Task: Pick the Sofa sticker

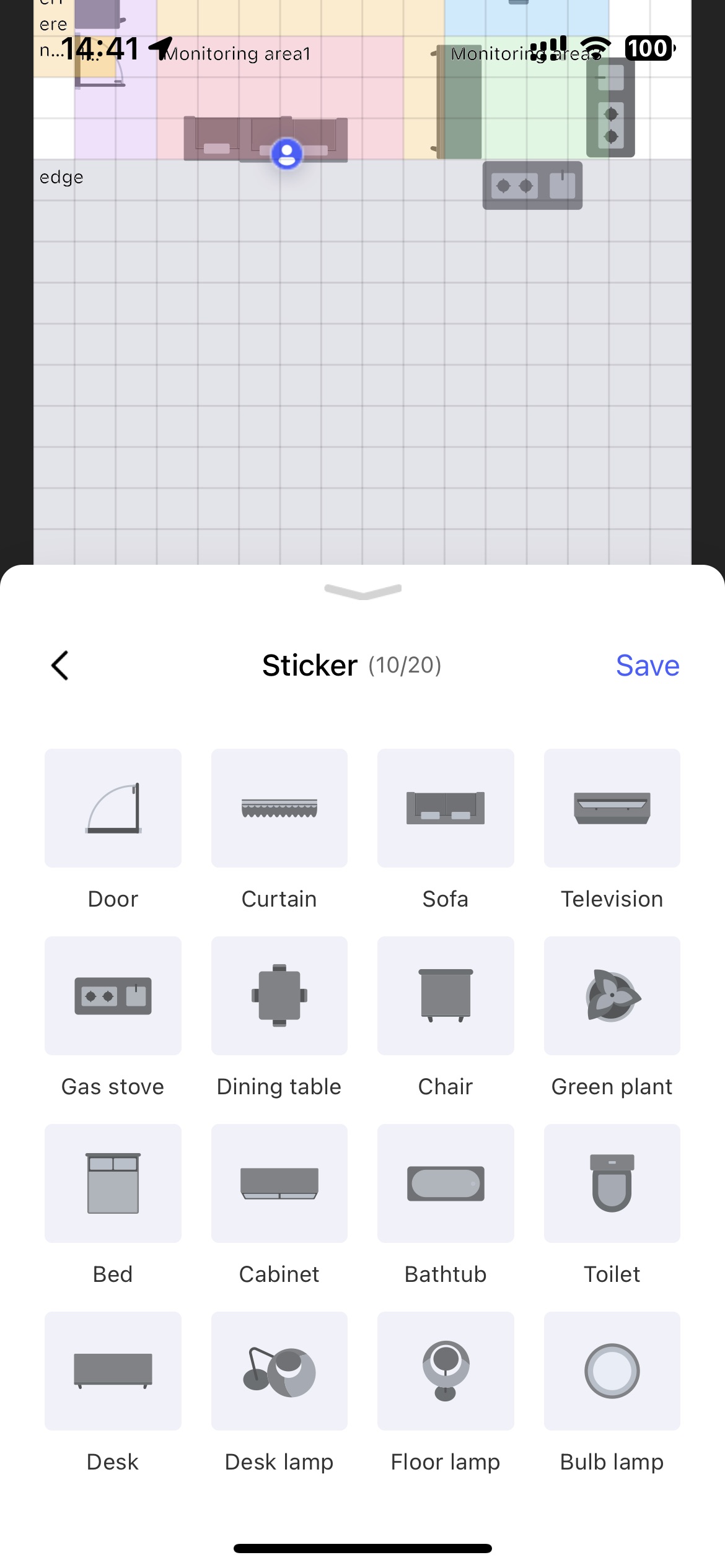Action: (x=445, y=808)
